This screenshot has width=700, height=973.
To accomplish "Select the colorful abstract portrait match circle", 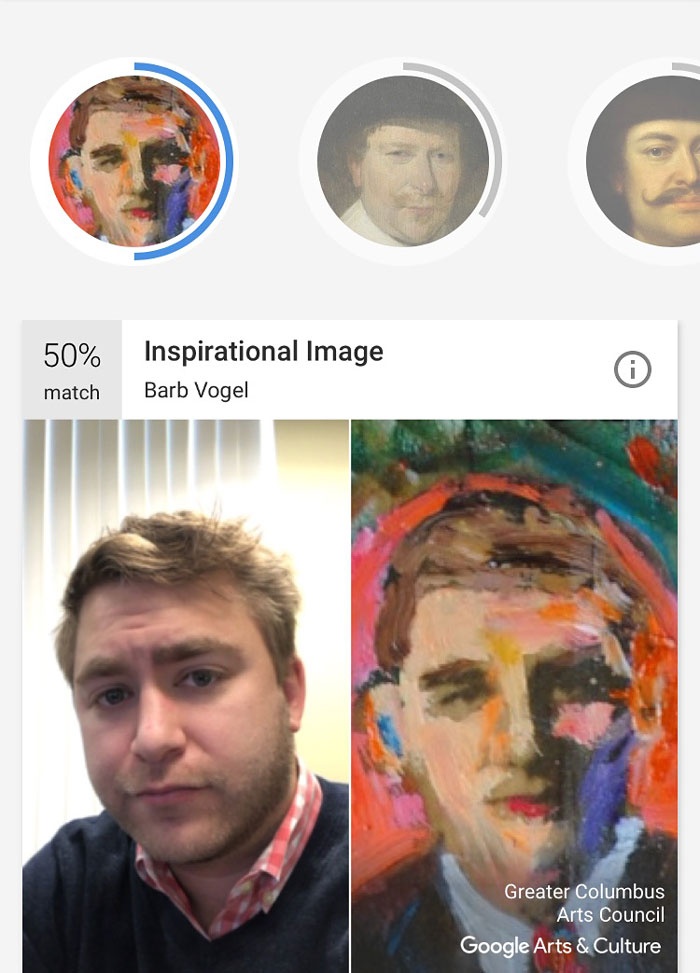I will (x=134, y=161).
